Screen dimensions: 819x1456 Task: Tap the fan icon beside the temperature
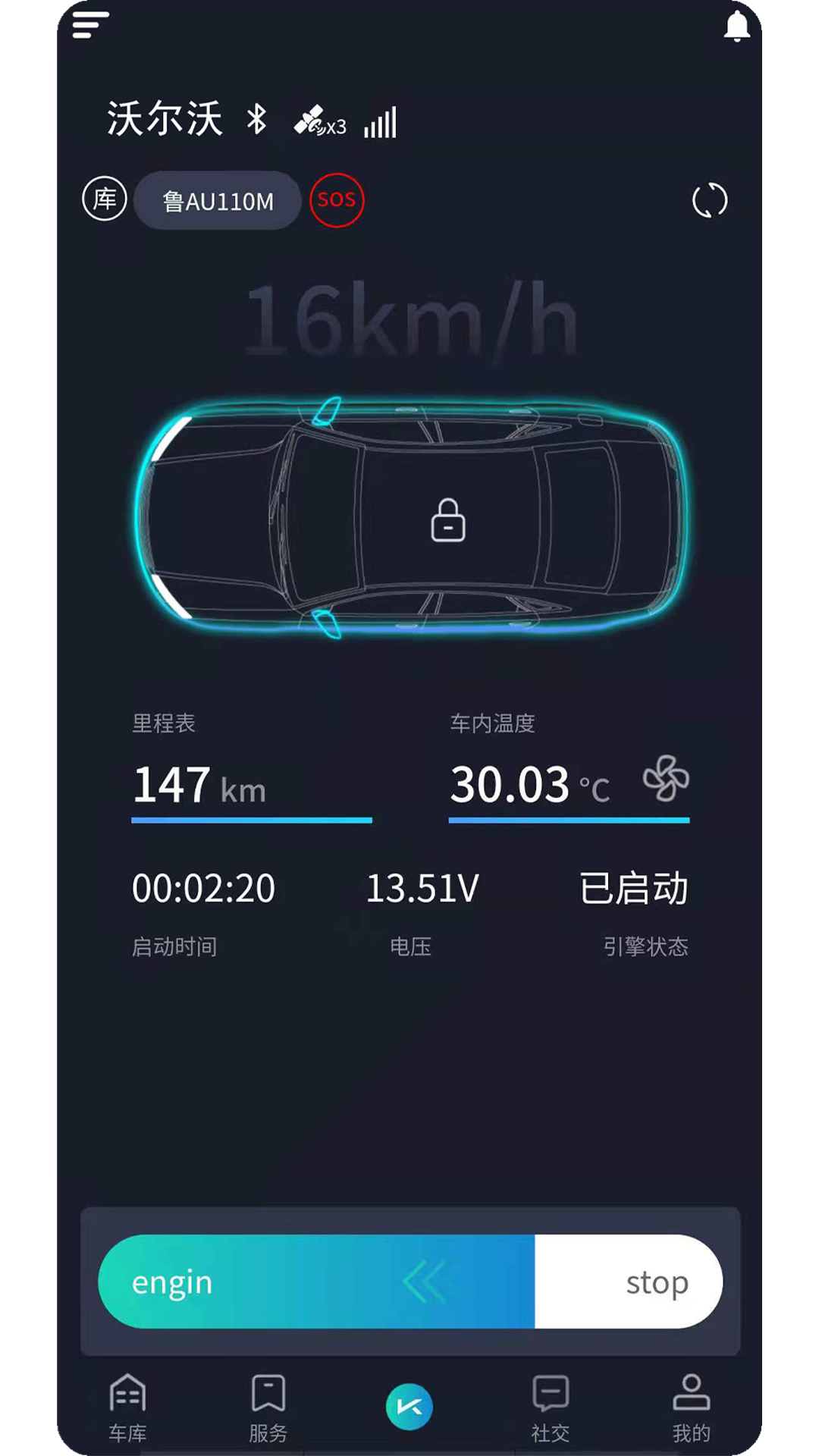(x=666, y=779)
